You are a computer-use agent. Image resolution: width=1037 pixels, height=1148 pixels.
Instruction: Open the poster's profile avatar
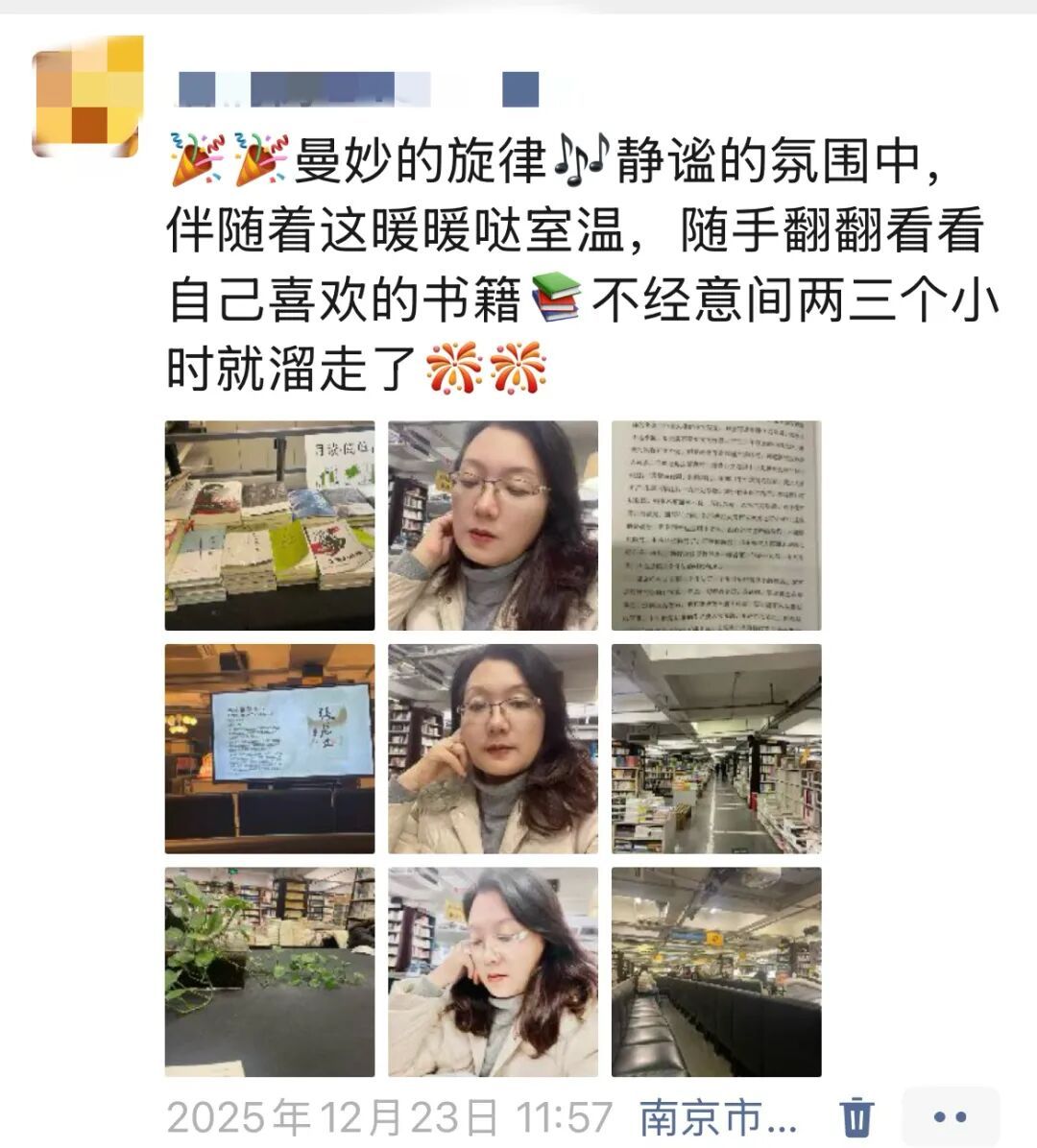coord(87,96)
